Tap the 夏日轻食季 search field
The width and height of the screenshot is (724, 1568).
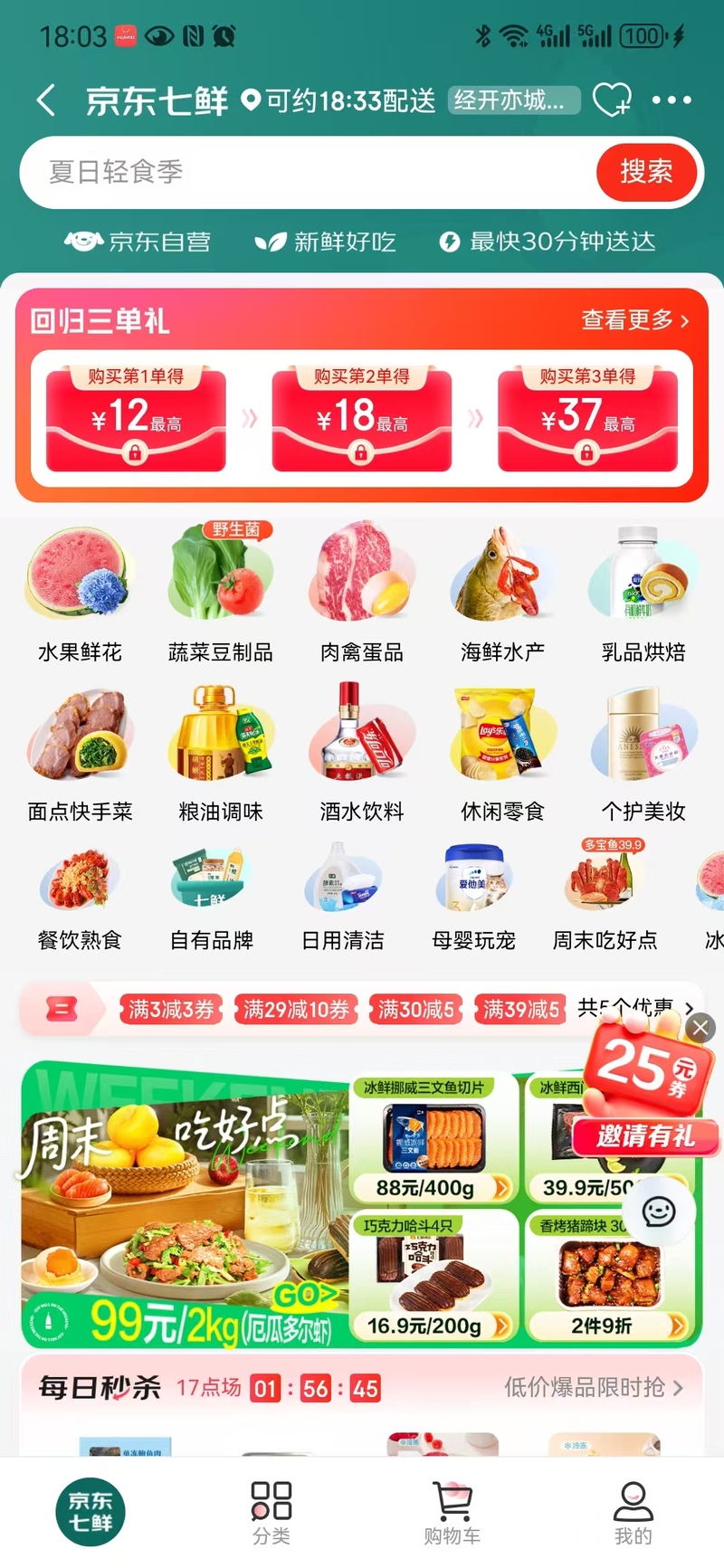tap(308, 172)
